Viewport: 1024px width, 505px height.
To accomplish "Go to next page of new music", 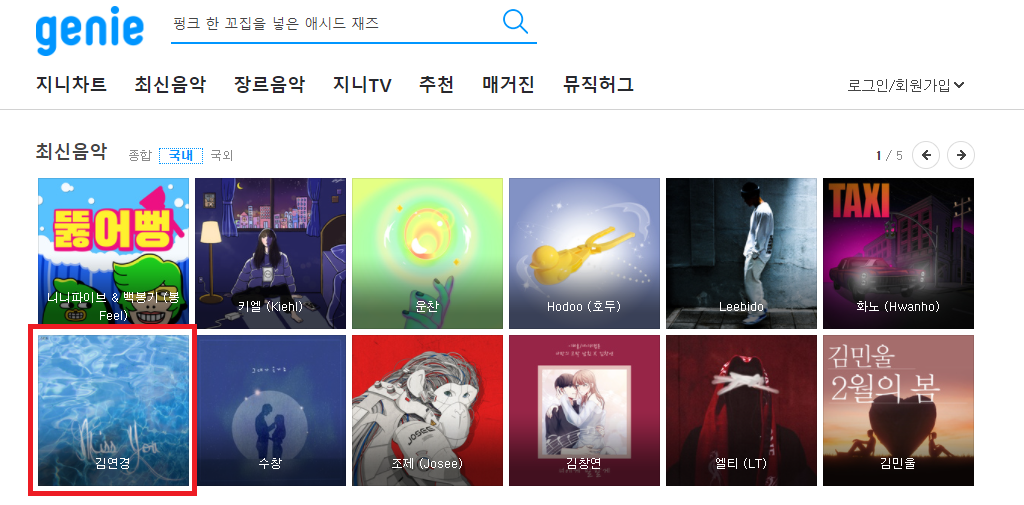I will tap(961, 155).
